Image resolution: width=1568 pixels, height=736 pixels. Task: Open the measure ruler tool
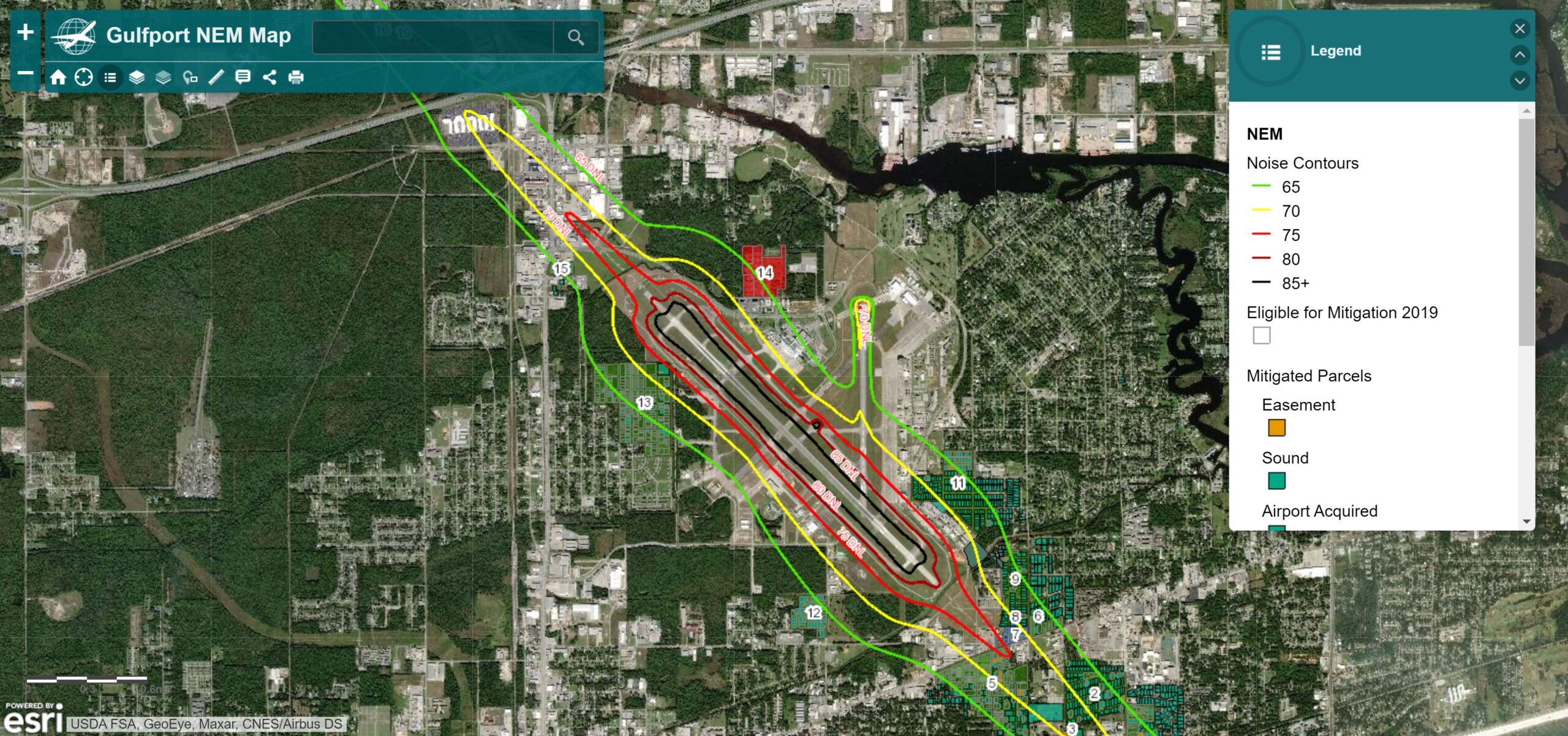point(216,77)
